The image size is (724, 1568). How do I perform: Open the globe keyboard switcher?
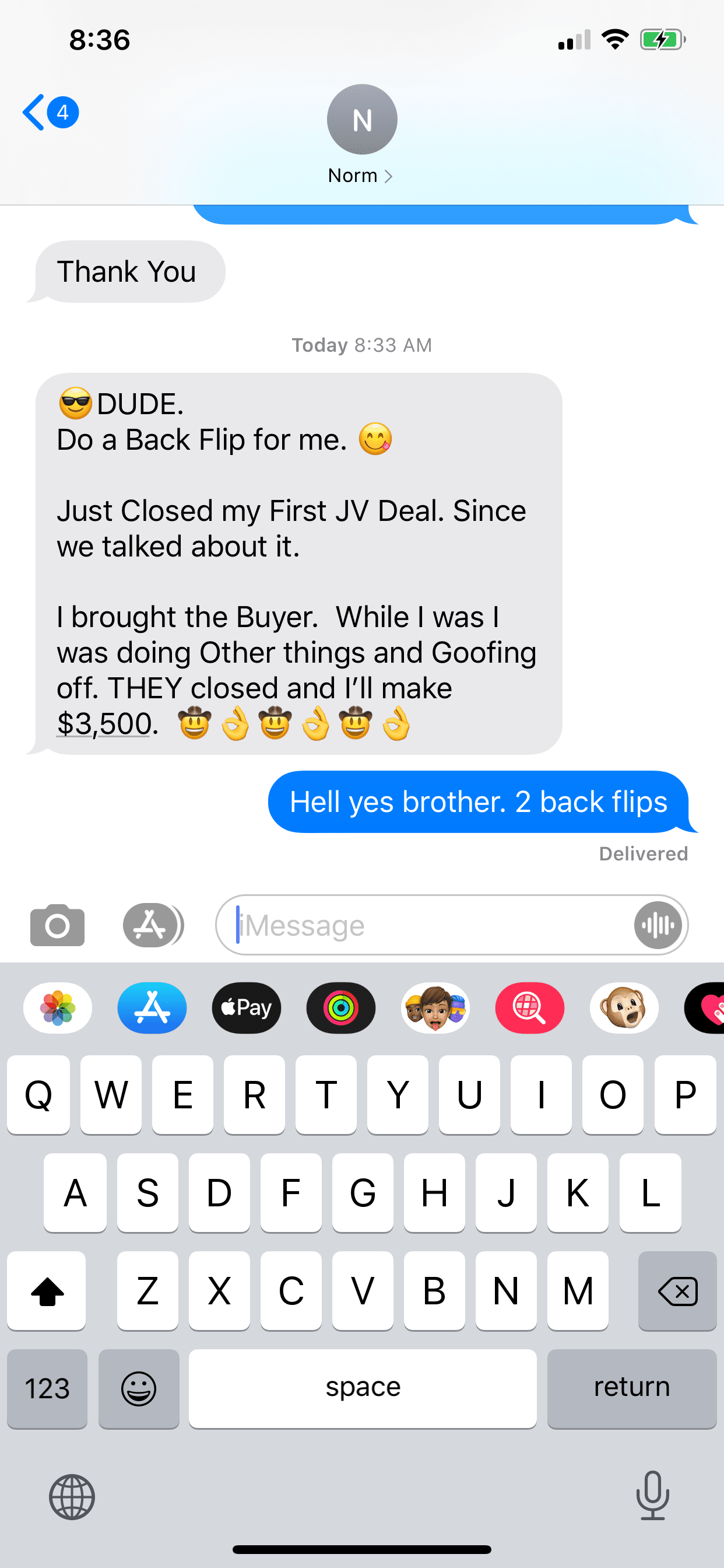click(x=72, y=1497)
